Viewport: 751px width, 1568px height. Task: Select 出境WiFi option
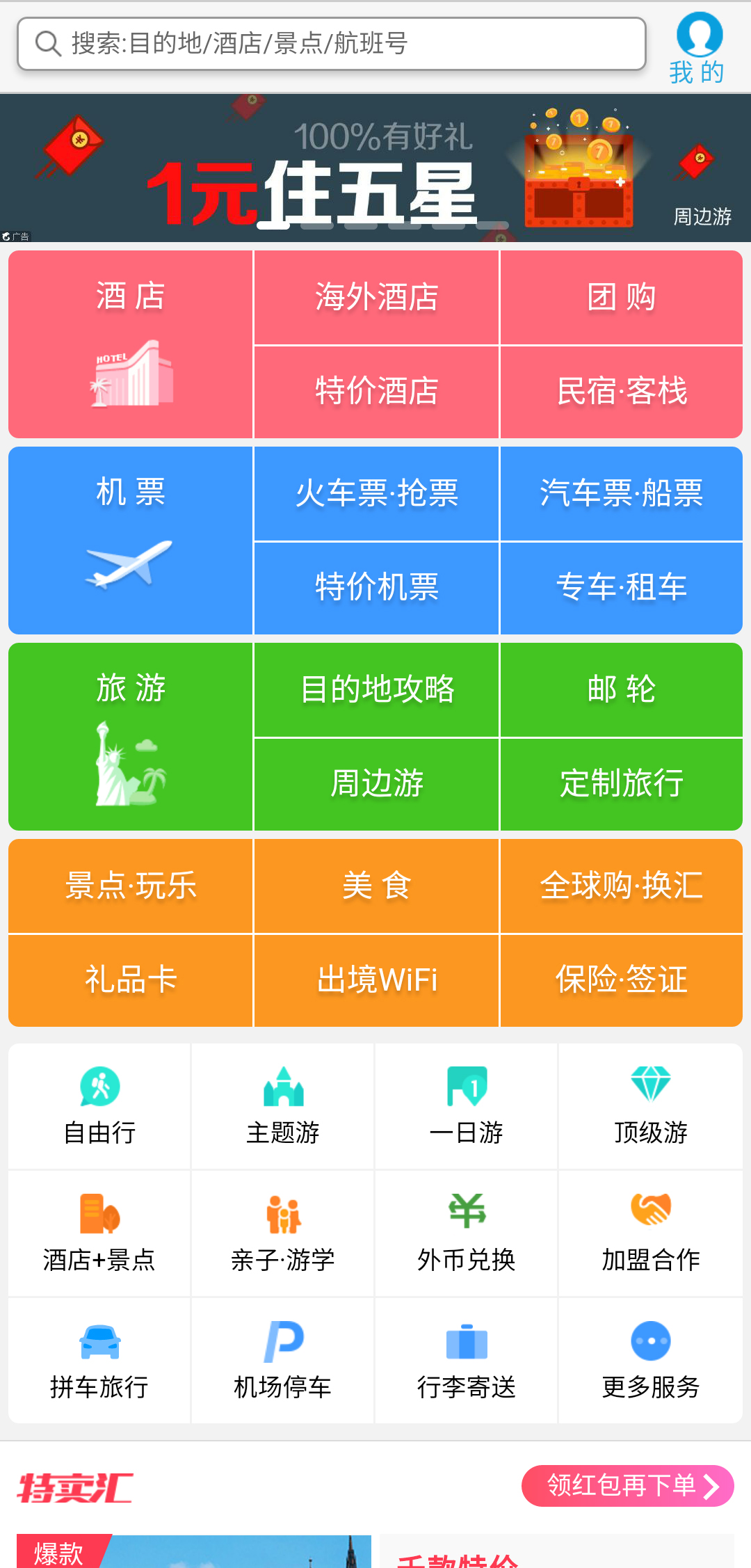(x=376, y=980)
